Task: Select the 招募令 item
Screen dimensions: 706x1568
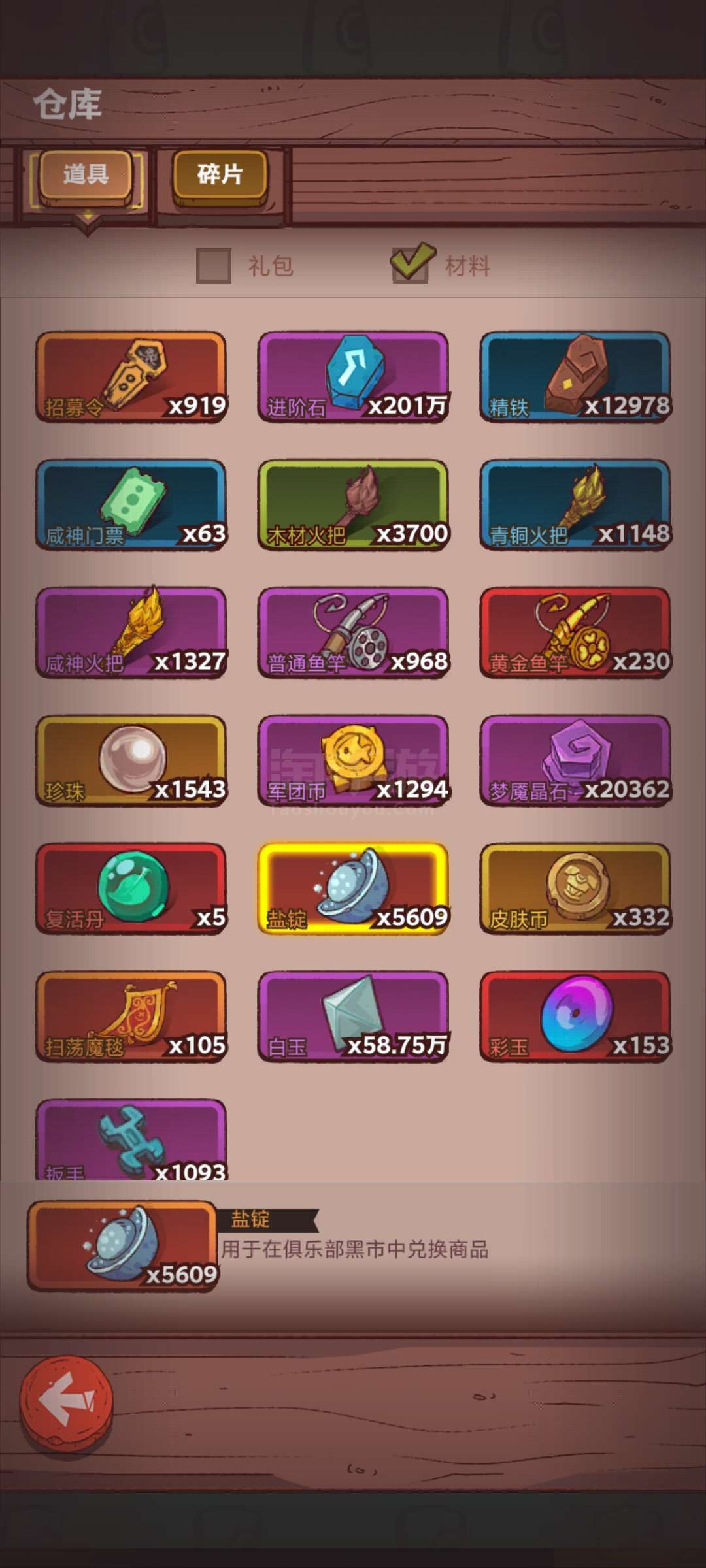Action: tap(131, 378)
